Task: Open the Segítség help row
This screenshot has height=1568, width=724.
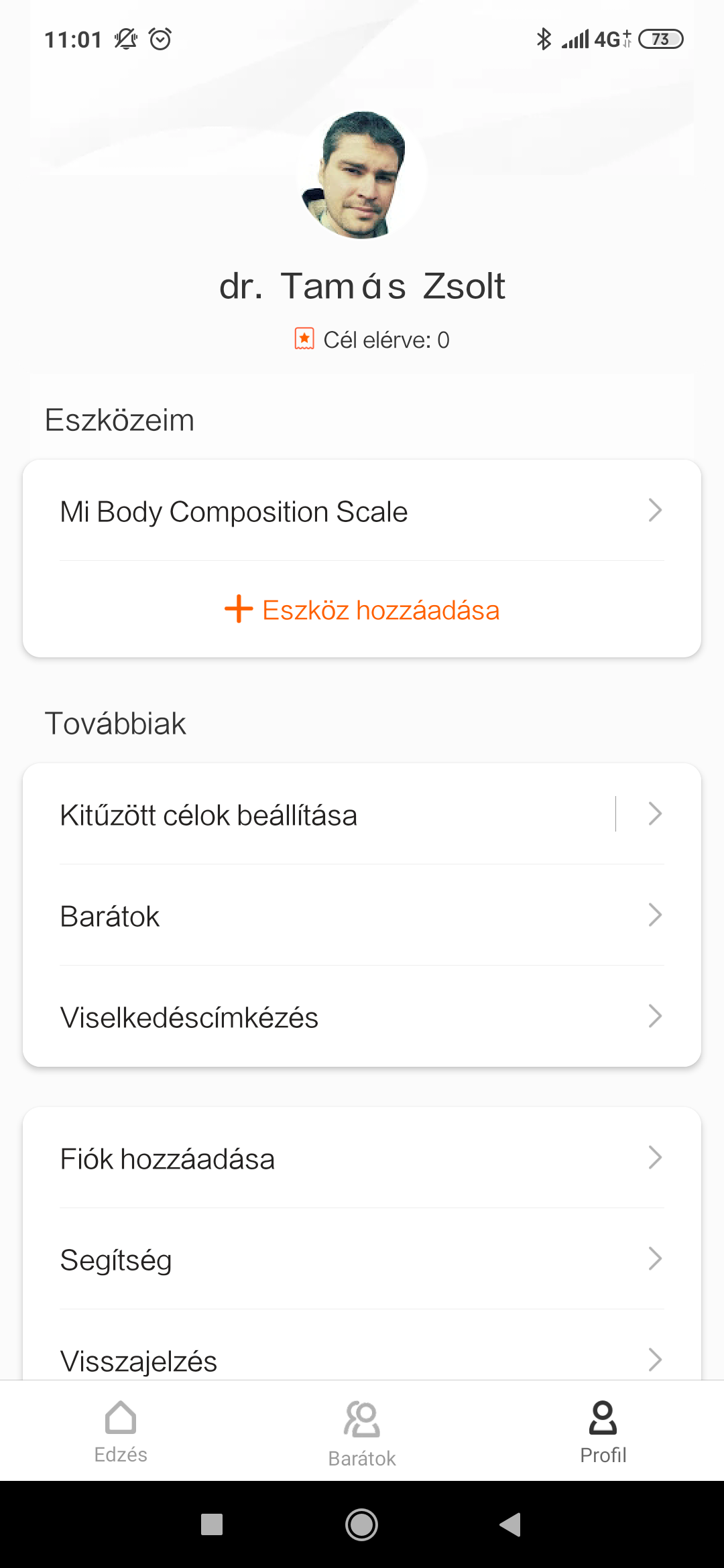Action: tap(361, 1260)
